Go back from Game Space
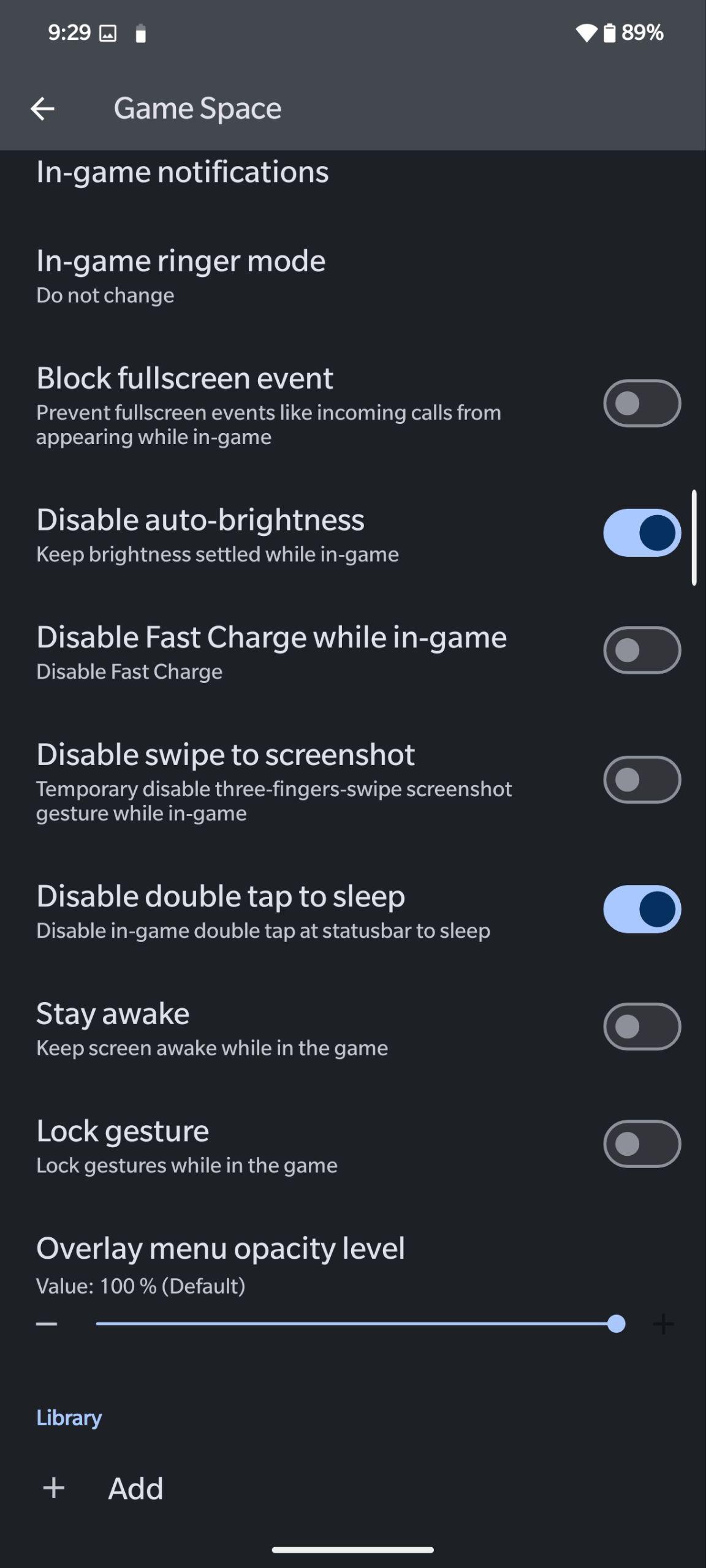Screen dimensions: 706x1568 tap(42, 109)
